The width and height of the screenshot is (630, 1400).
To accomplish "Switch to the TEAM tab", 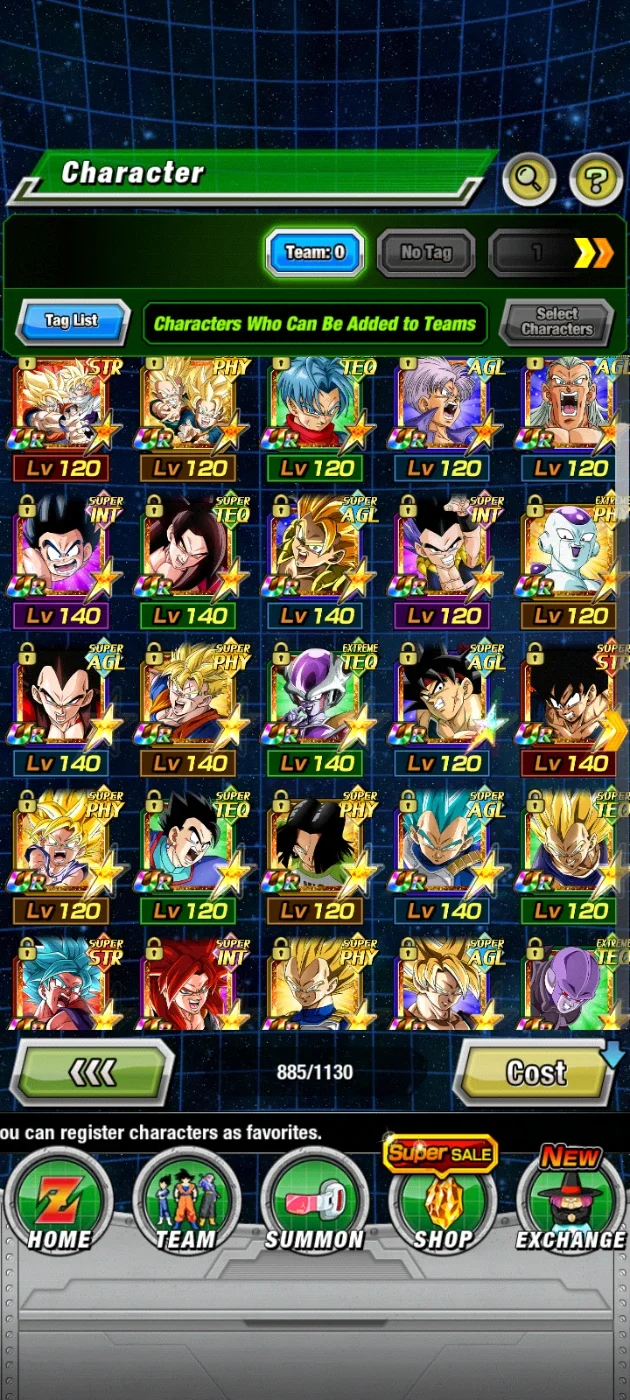I will (186, 1200).
